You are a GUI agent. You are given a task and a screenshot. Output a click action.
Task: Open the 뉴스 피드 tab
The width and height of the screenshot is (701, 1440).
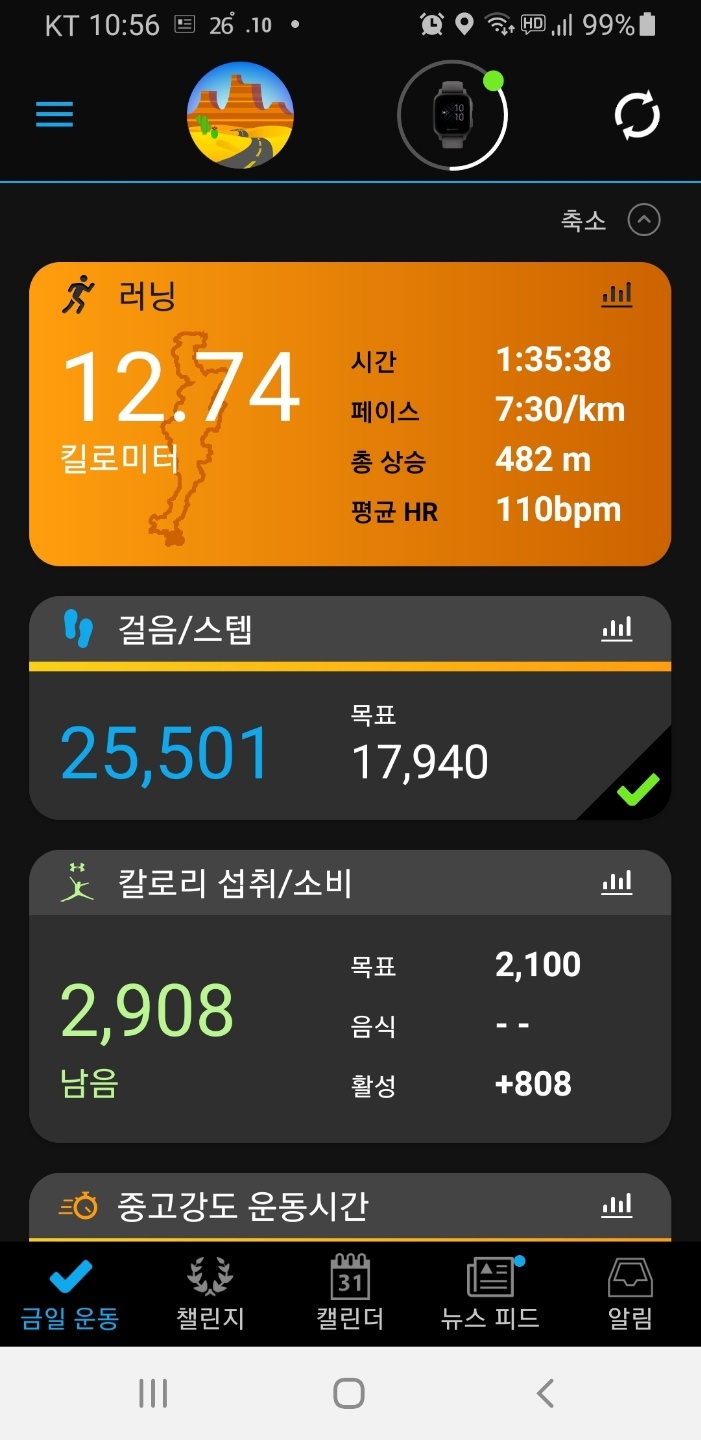point(490,1293)
